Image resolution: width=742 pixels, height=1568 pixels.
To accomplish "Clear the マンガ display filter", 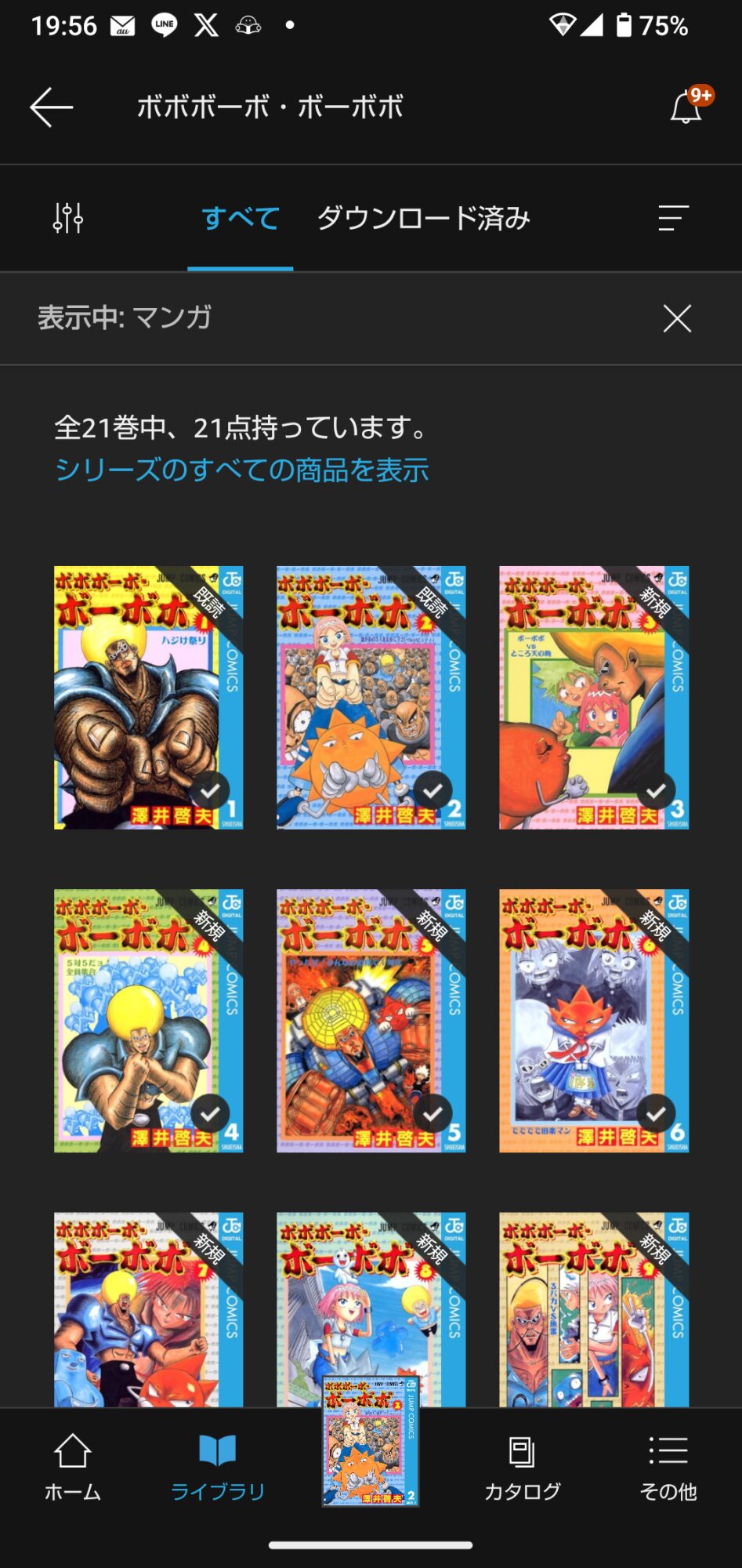I will click(677, 318).
